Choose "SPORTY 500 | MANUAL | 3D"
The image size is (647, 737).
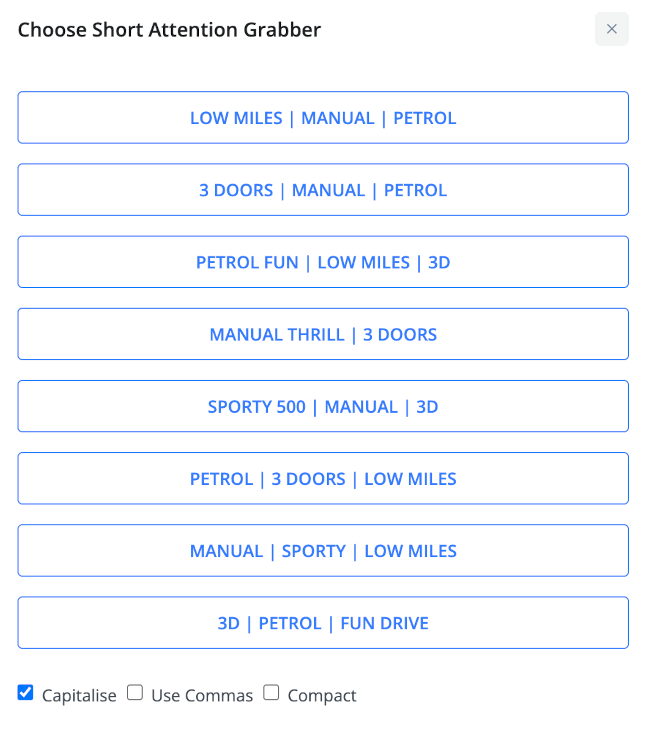(323, 407)
